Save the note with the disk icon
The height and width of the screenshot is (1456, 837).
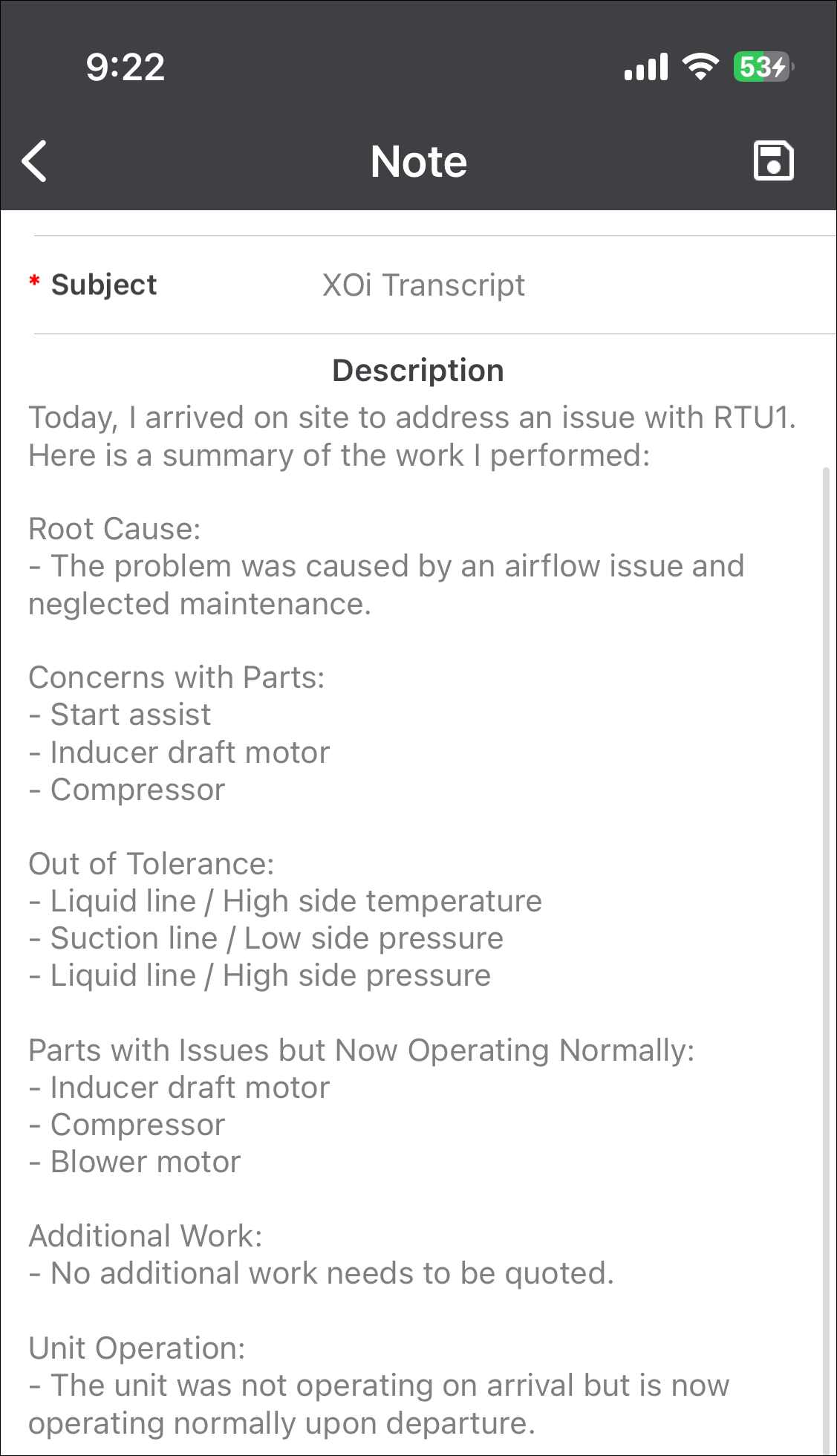pos(773,160)
